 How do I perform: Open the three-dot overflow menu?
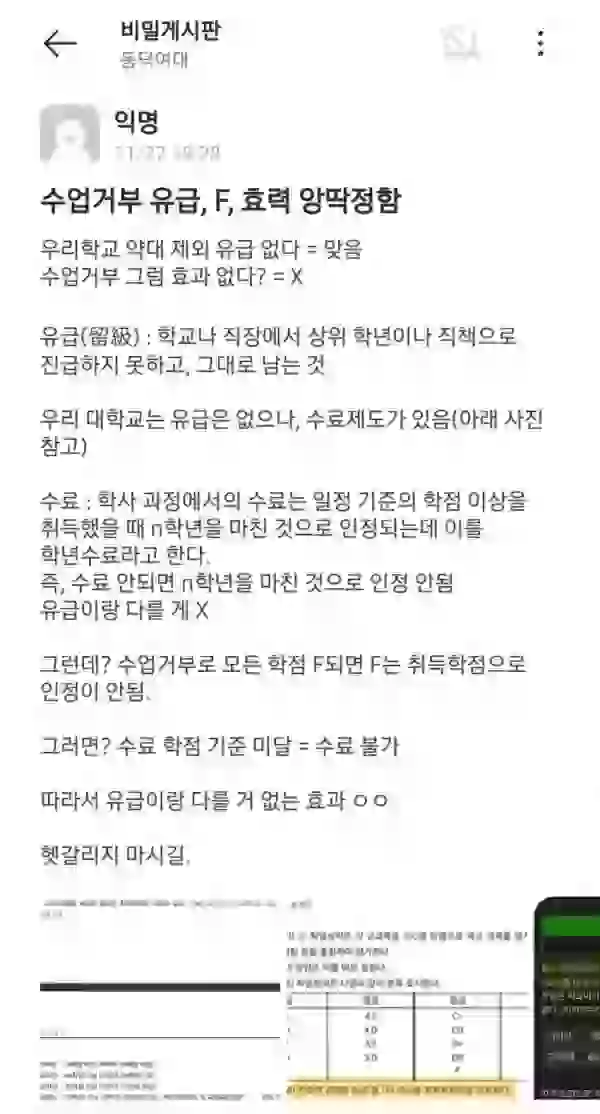[x=541, y=43]
